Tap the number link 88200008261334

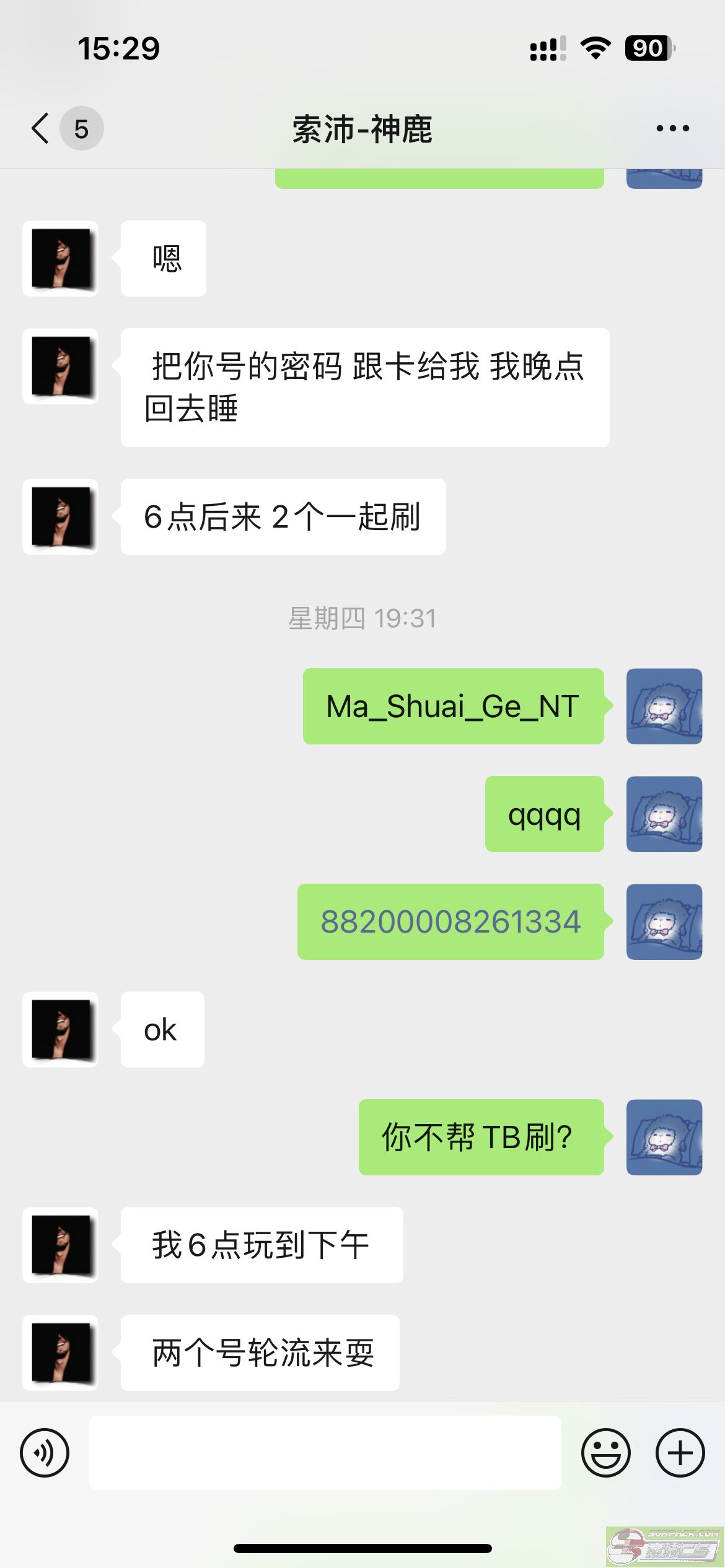[450, 922]
